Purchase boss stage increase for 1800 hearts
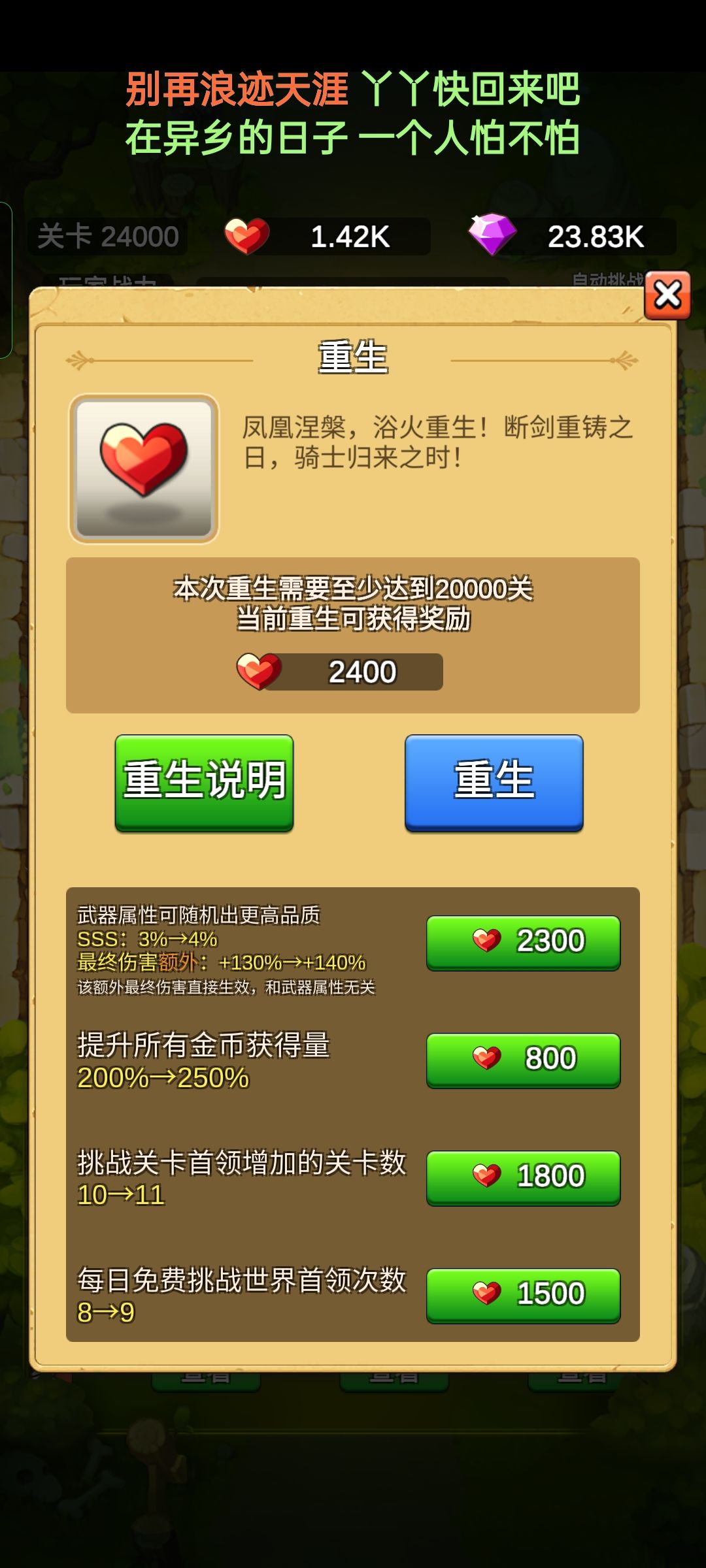 (524, 1178)
